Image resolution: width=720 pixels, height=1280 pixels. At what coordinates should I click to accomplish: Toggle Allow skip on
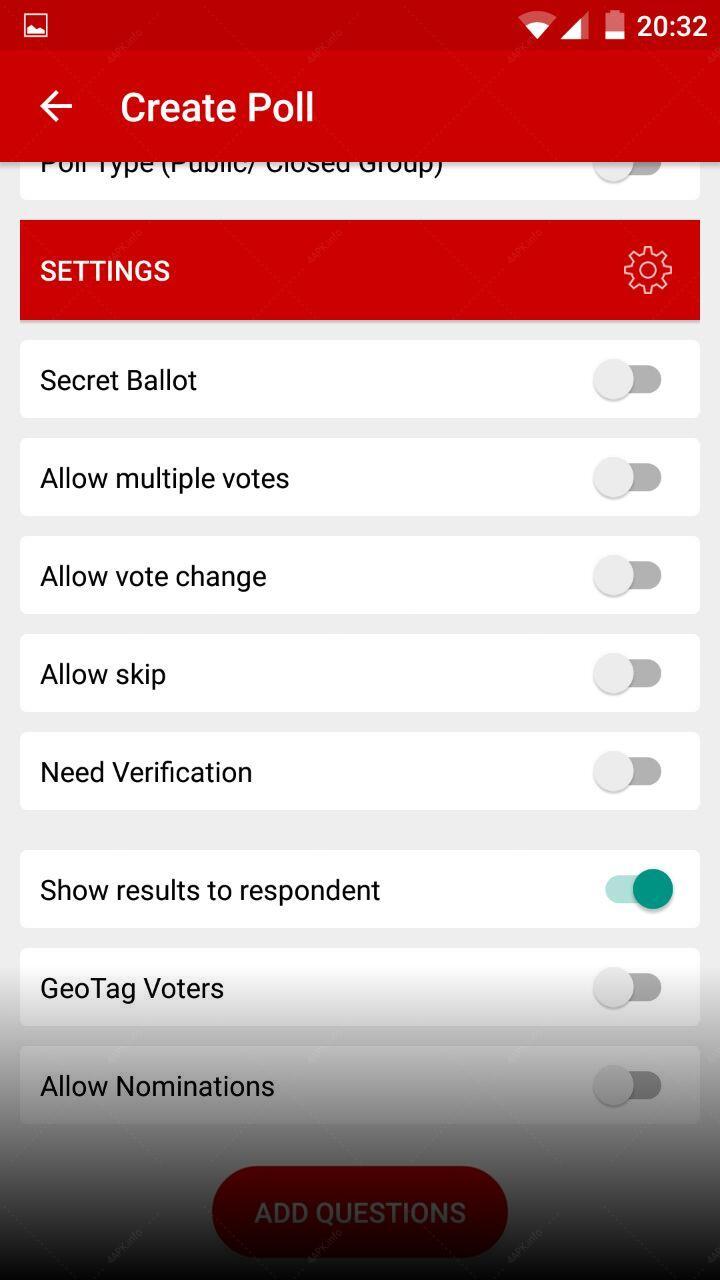(x=628, y=674)
